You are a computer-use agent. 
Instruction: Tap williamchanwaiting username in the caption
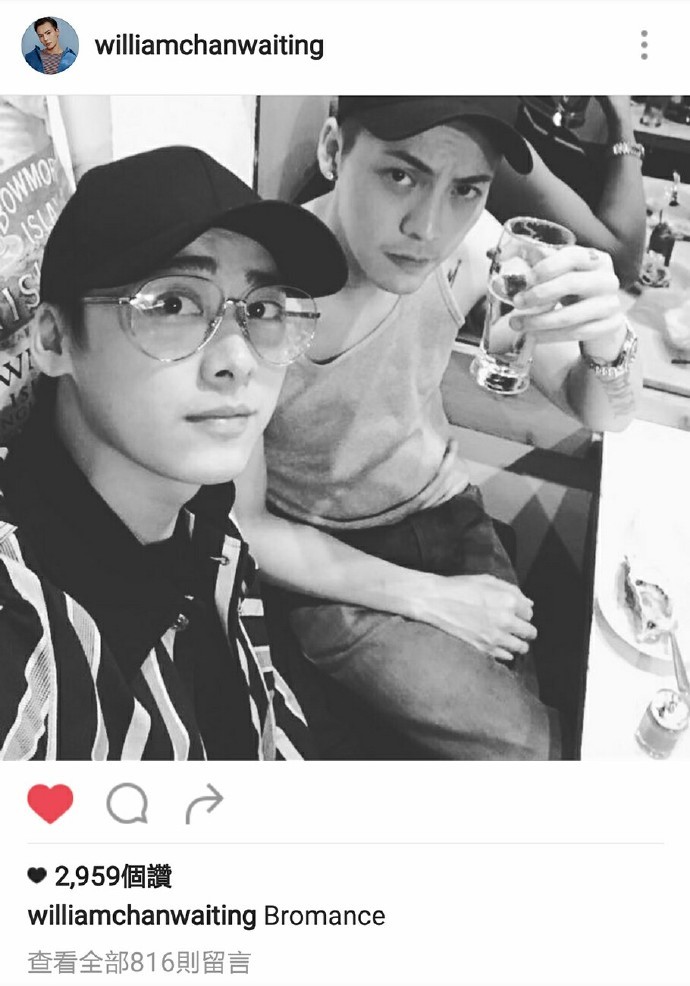coord(142,916)
